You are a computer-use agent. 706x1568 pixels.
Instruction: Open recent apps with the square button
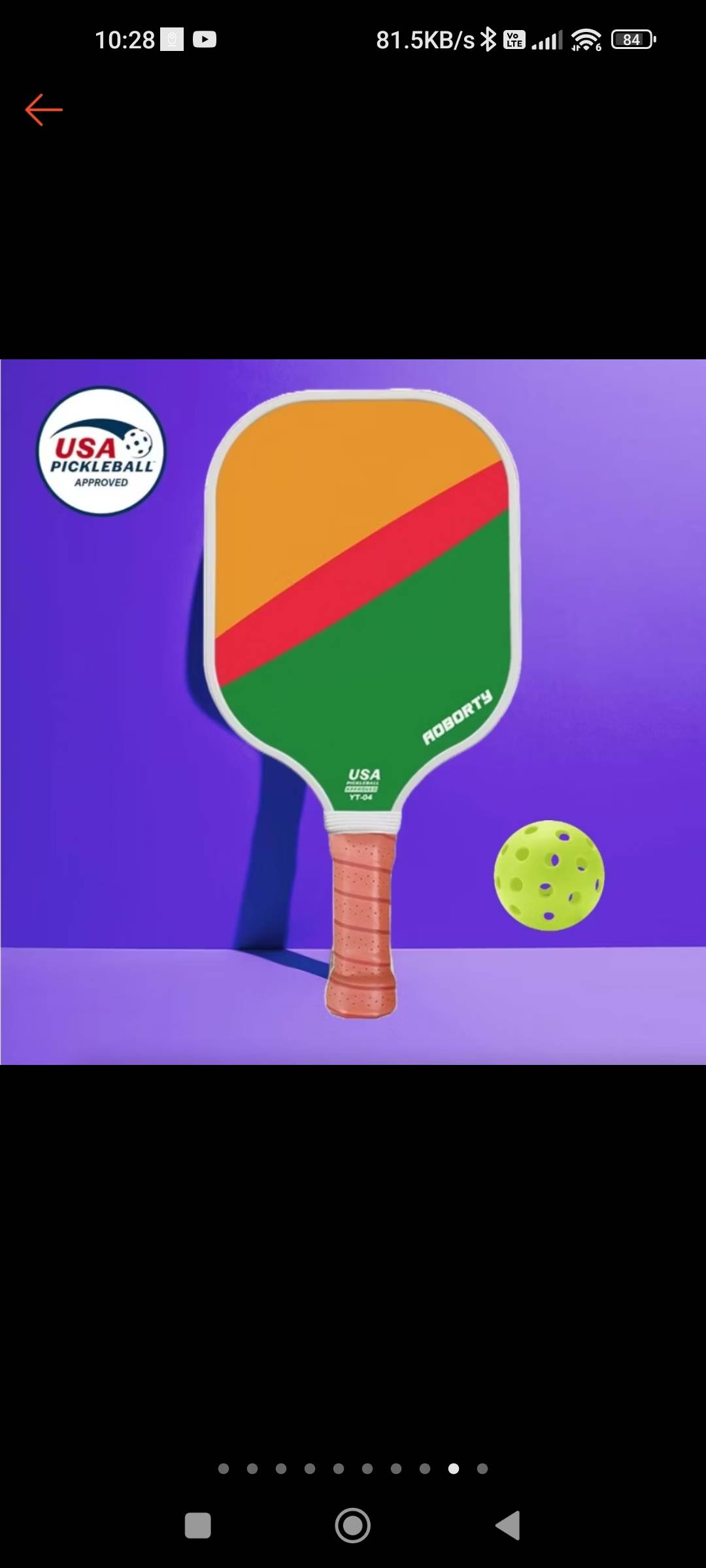click(x=198, y=1526)
